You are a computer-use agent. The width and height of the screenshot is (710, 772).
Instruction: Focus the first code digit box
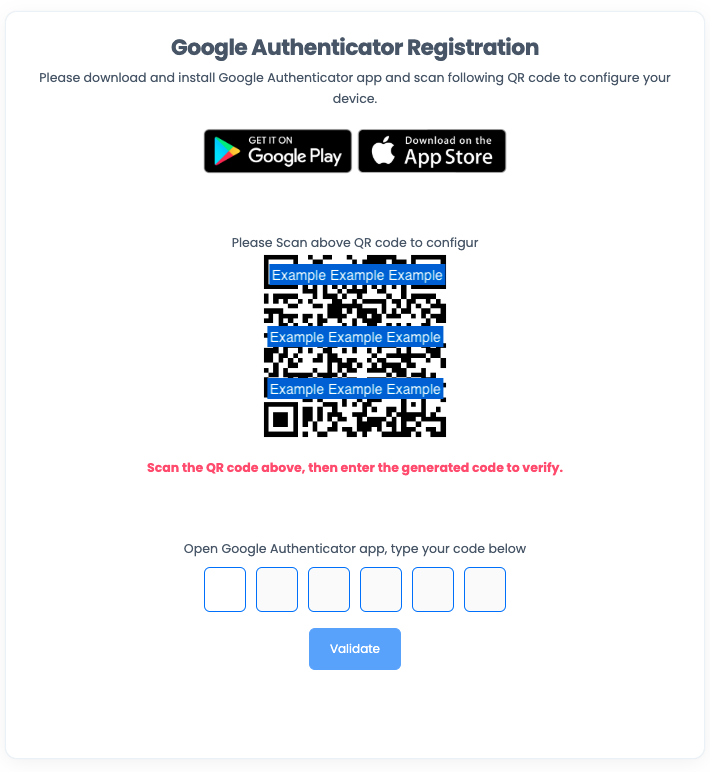(225, 589)
